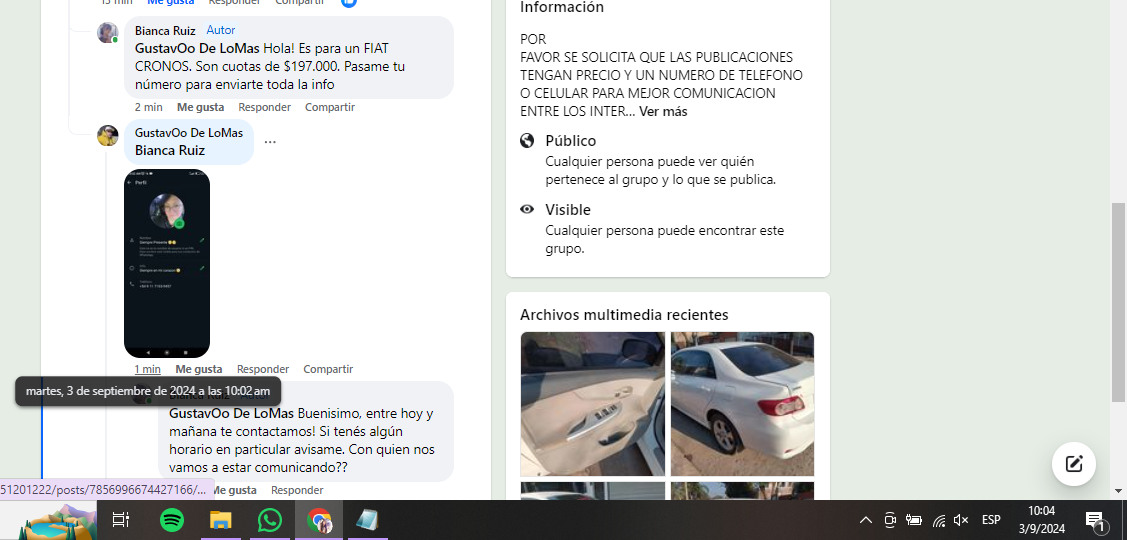Open the car door interior photo
Image resolution: width=1127 pixels, height=540 pixels.
pyautogui.click(x=592, y=403)
